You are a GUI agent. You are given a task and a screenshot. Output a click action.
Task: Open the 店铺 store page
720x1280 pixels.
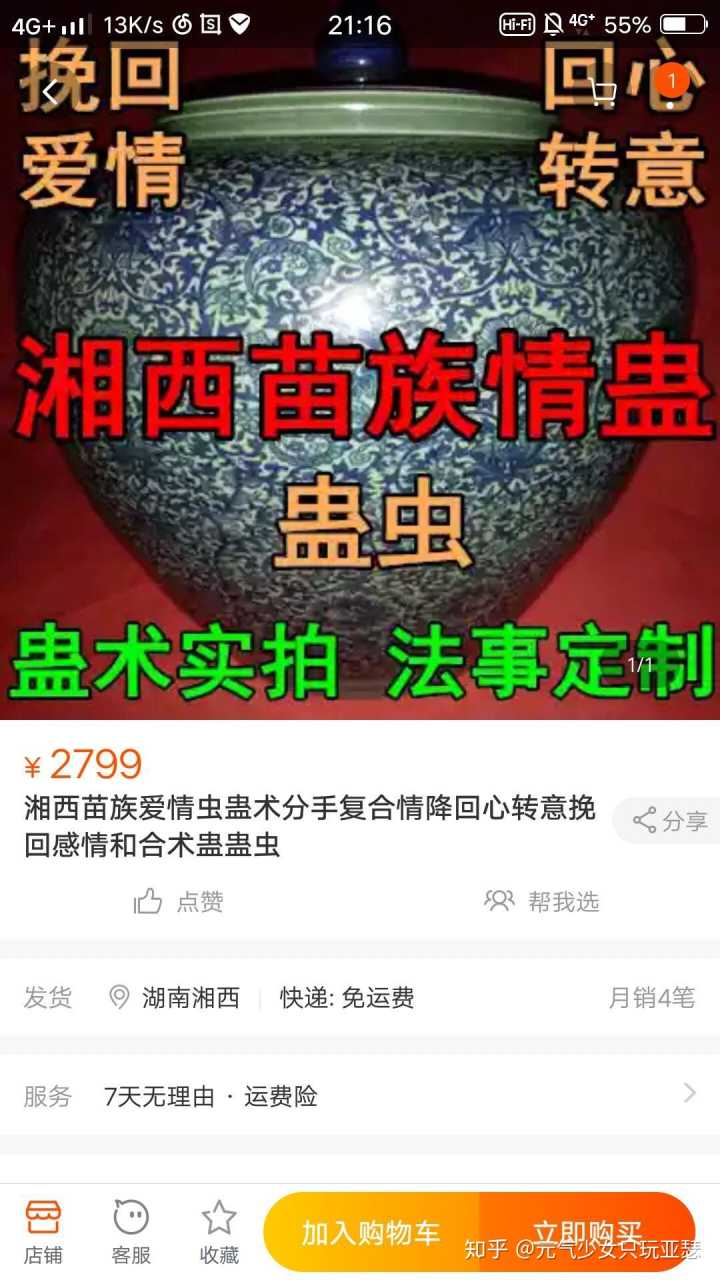click(x=43, y=1232)
